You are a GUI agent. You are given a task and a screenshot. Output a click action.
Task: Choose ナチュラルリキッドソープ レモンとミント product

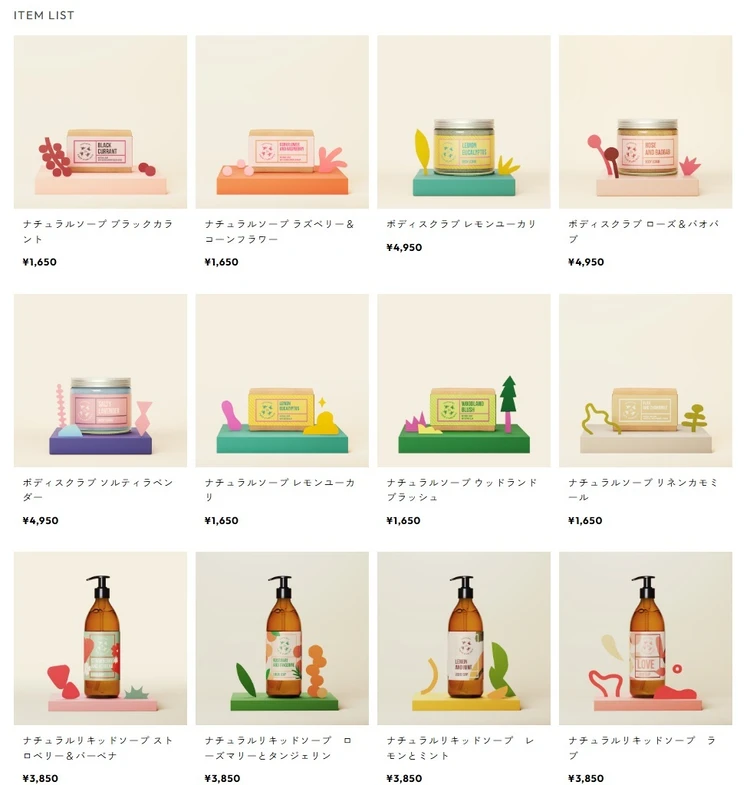(x=463, y=638)
